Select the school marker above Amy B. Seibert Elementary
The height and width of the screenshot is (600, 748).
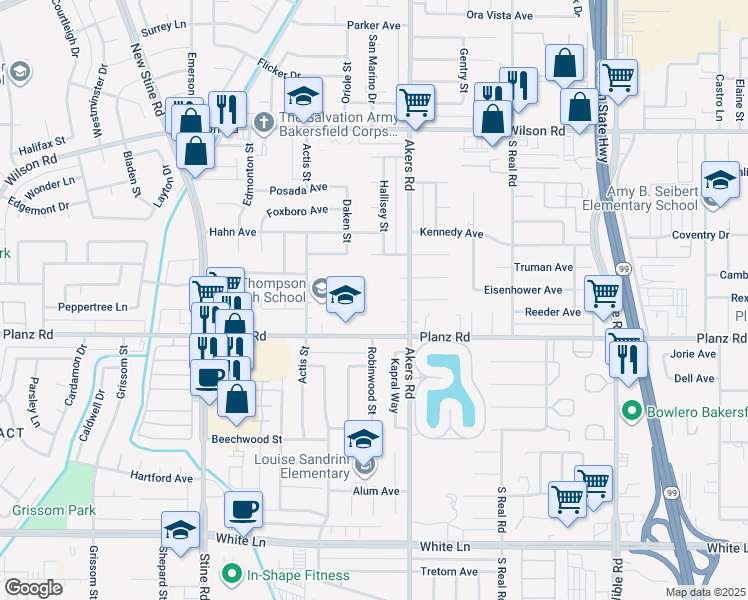tap(720, 182)
